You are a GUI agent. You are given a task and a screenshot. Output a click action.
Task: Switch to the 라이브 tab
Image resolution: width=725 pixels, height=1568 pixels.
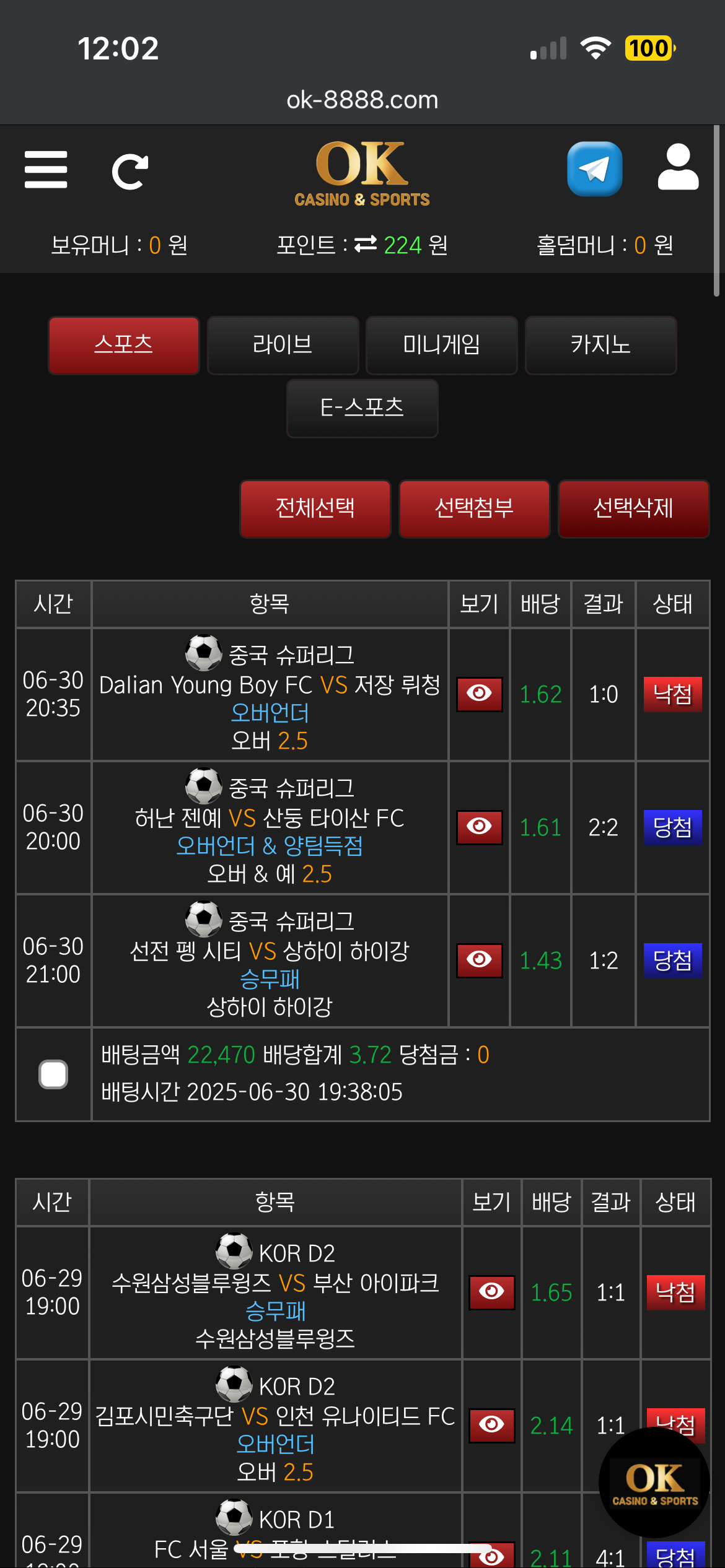pyautogui.click(x=283, y=345)
